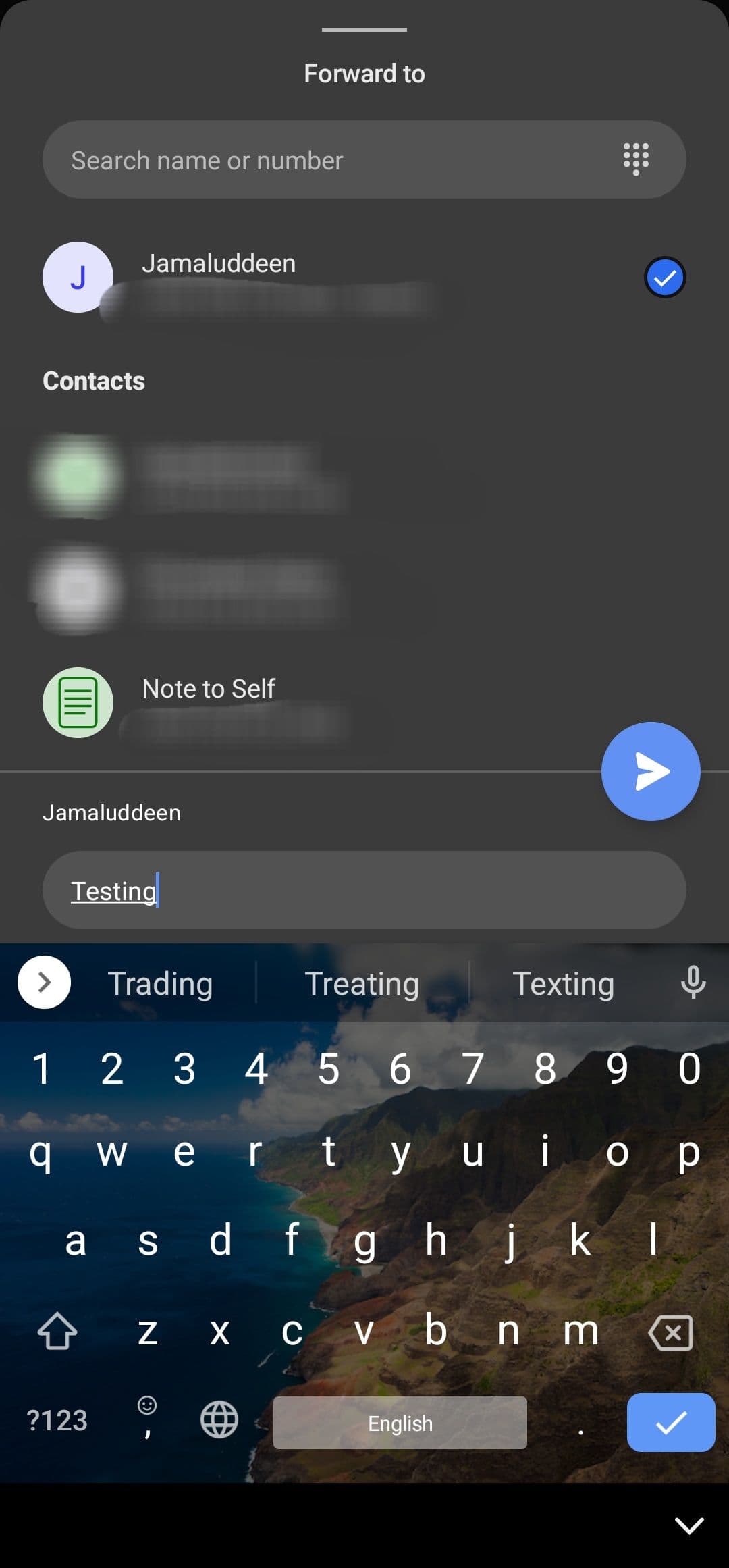Viewport: 729px width, 1568px height.
Task: Switch keyboard language with globe key
Action: pos(219,1419)
